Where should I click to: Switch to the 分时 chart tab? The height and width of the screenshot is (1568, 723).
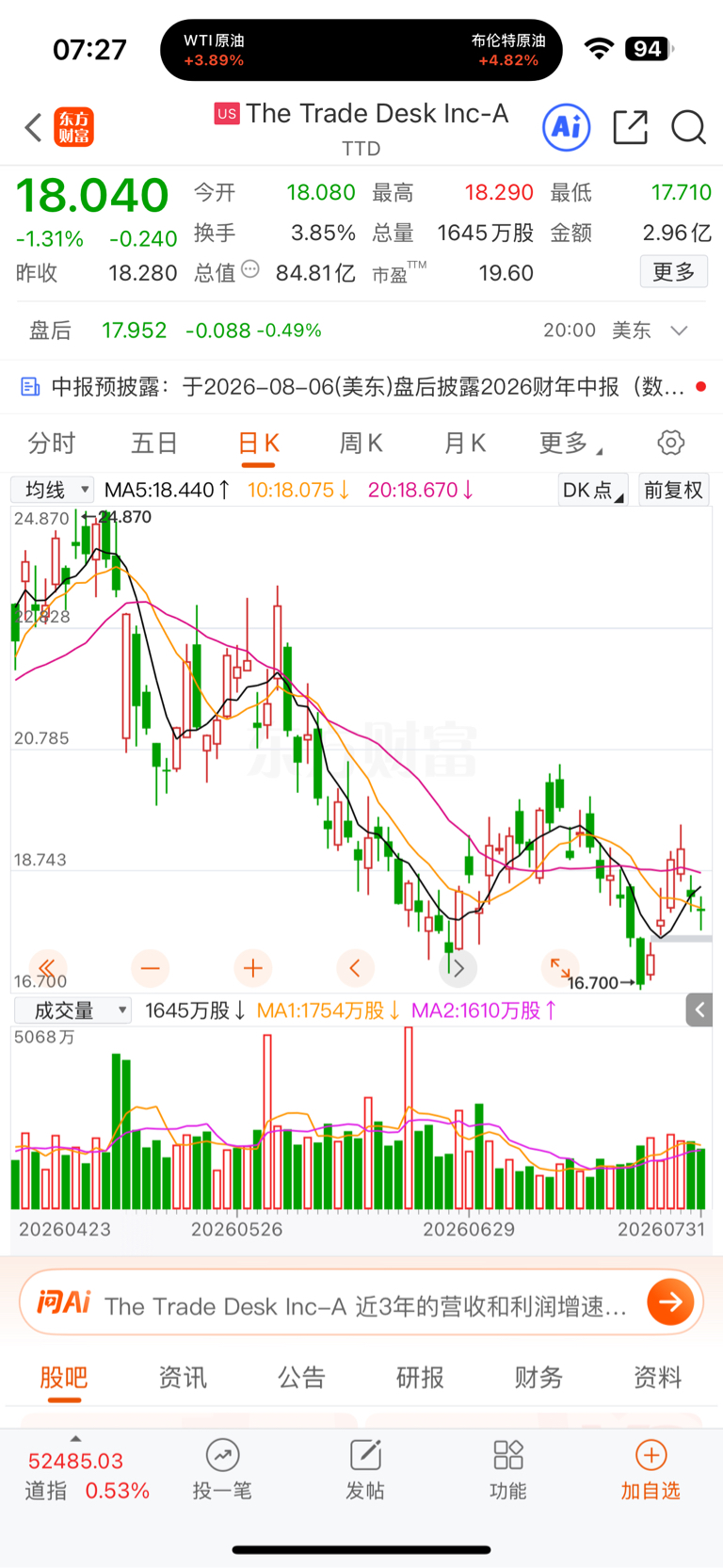[52, 443]
